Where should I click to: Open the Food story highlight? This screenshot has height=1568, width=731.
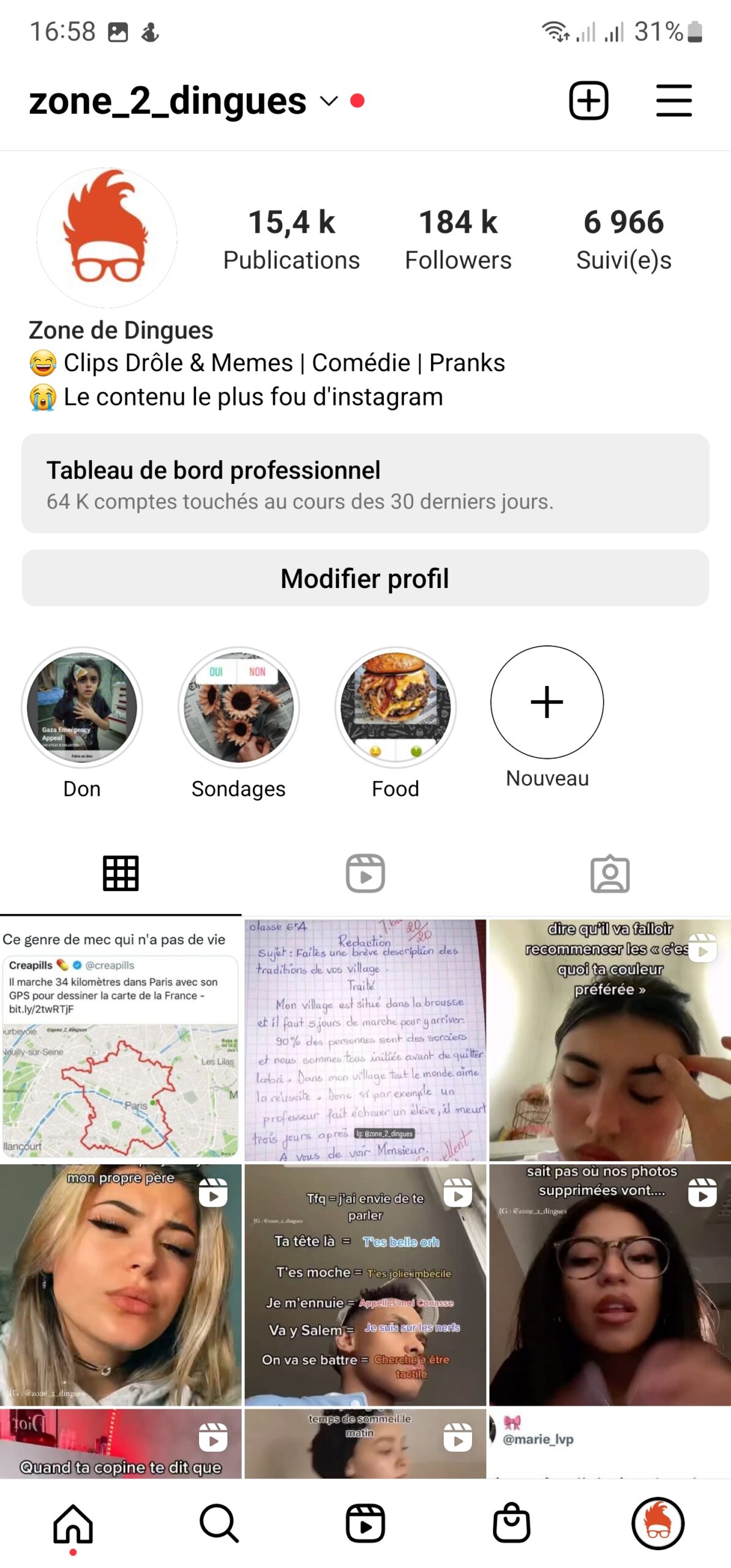pyautogui.click(x=395, y=707)
